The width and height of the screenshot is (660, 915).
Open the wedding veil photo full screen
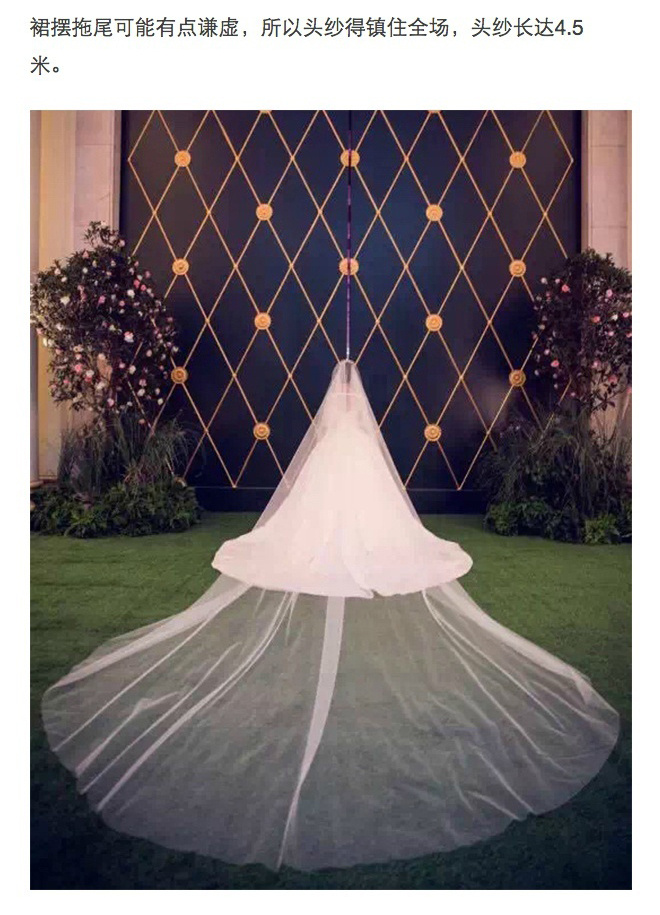330,500
